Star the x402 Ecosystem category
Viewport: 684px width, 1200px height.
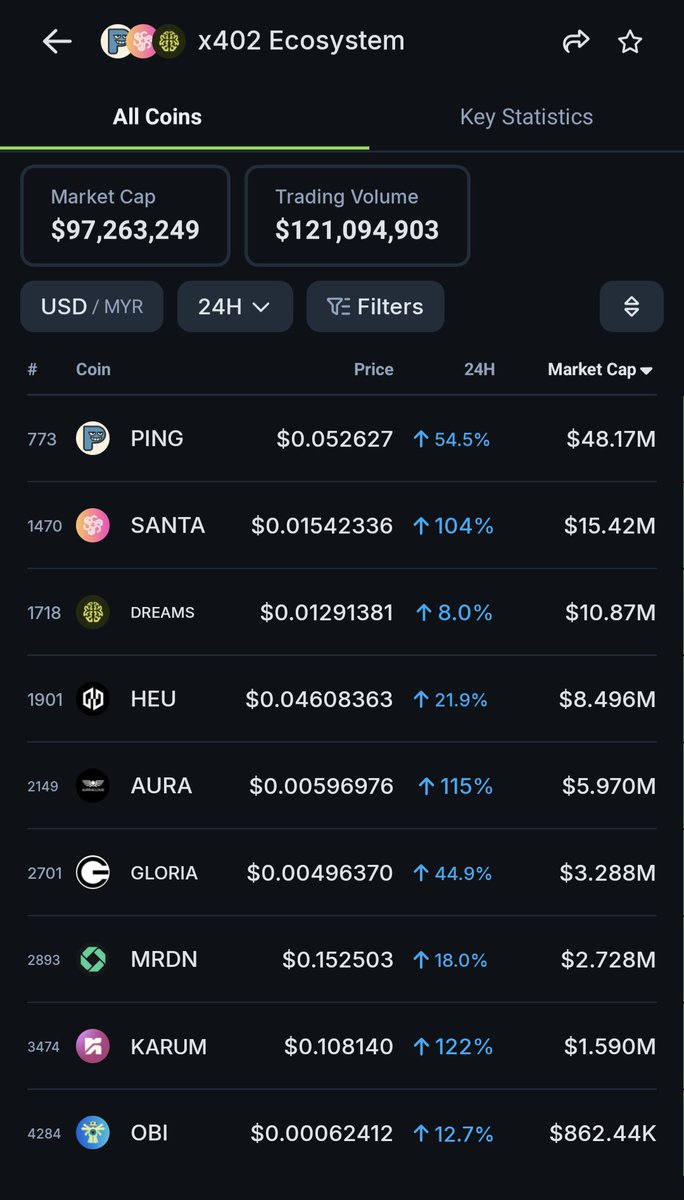pos(630,41)
